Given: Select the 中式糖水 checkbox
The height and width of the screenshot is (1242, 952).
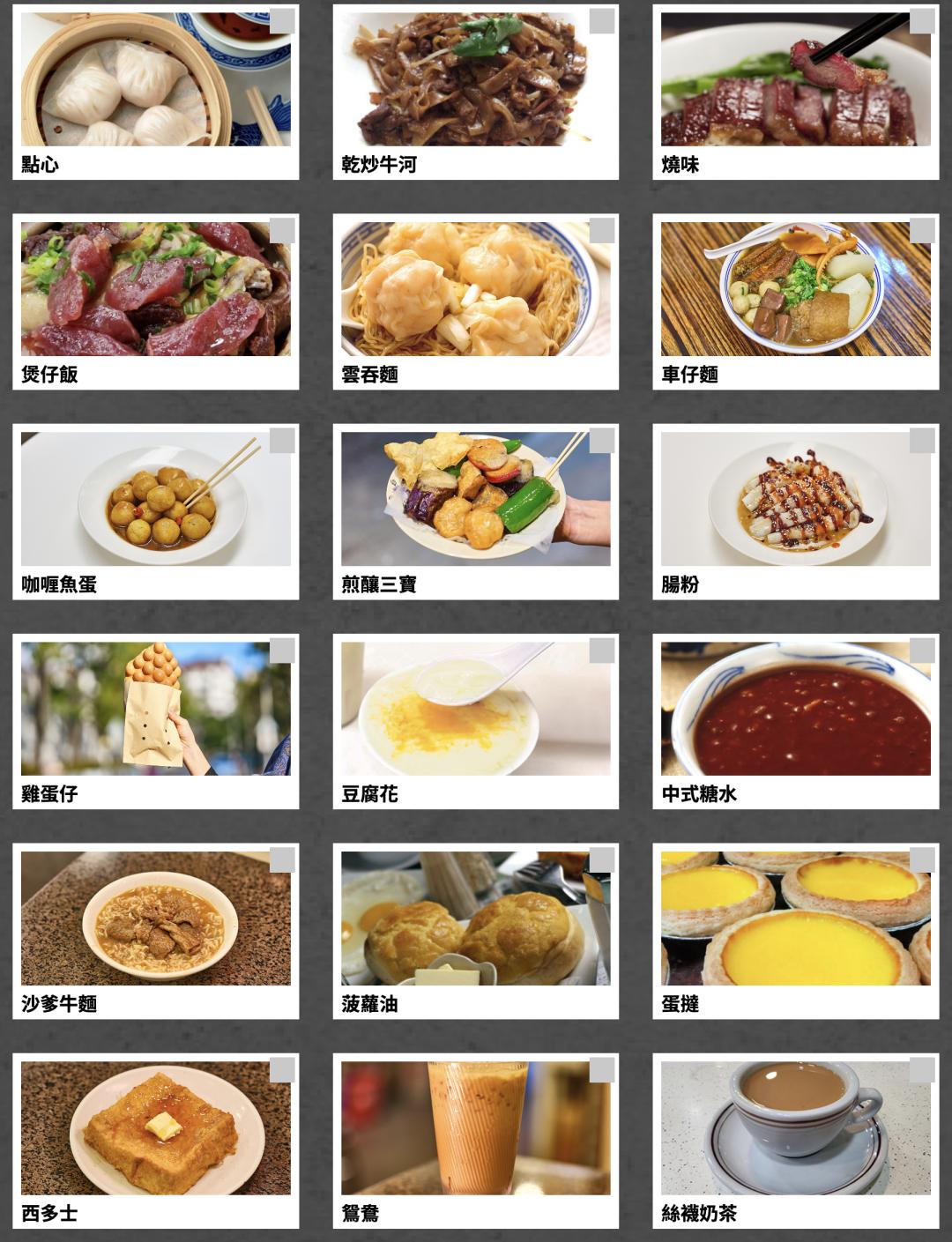Looking at the screenshot, I should click(922, 651).
